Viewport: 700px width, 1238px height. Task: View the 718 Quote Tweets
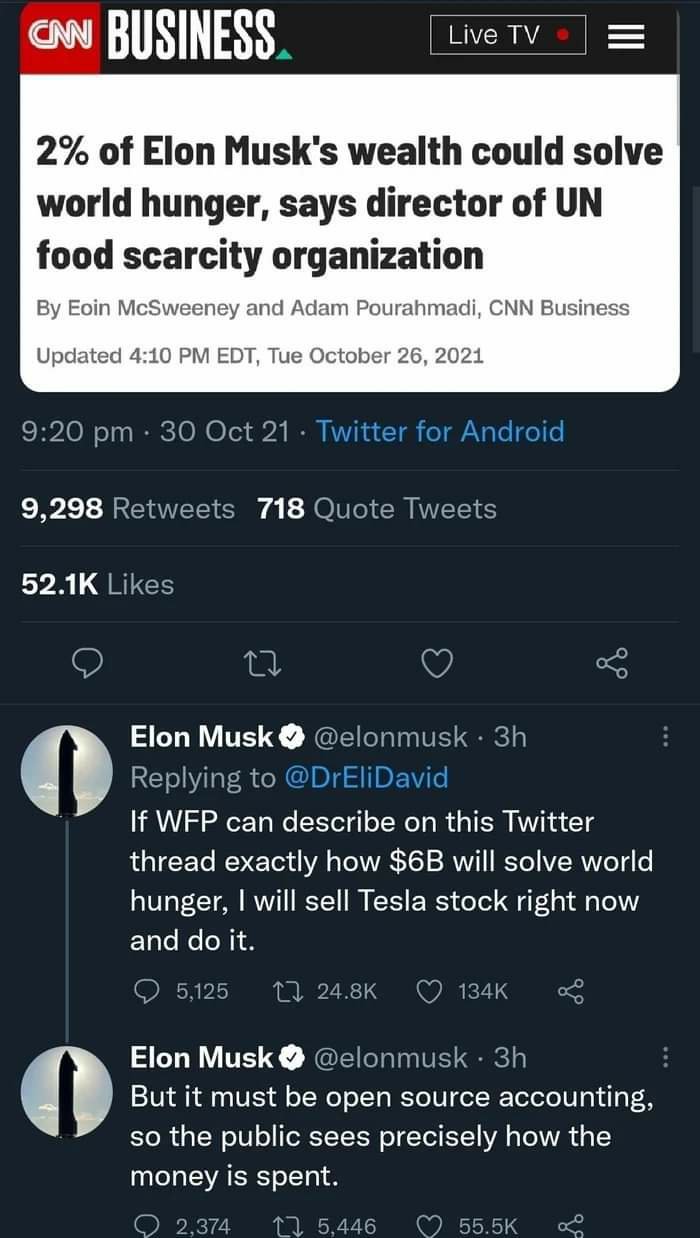pos(376,509)
